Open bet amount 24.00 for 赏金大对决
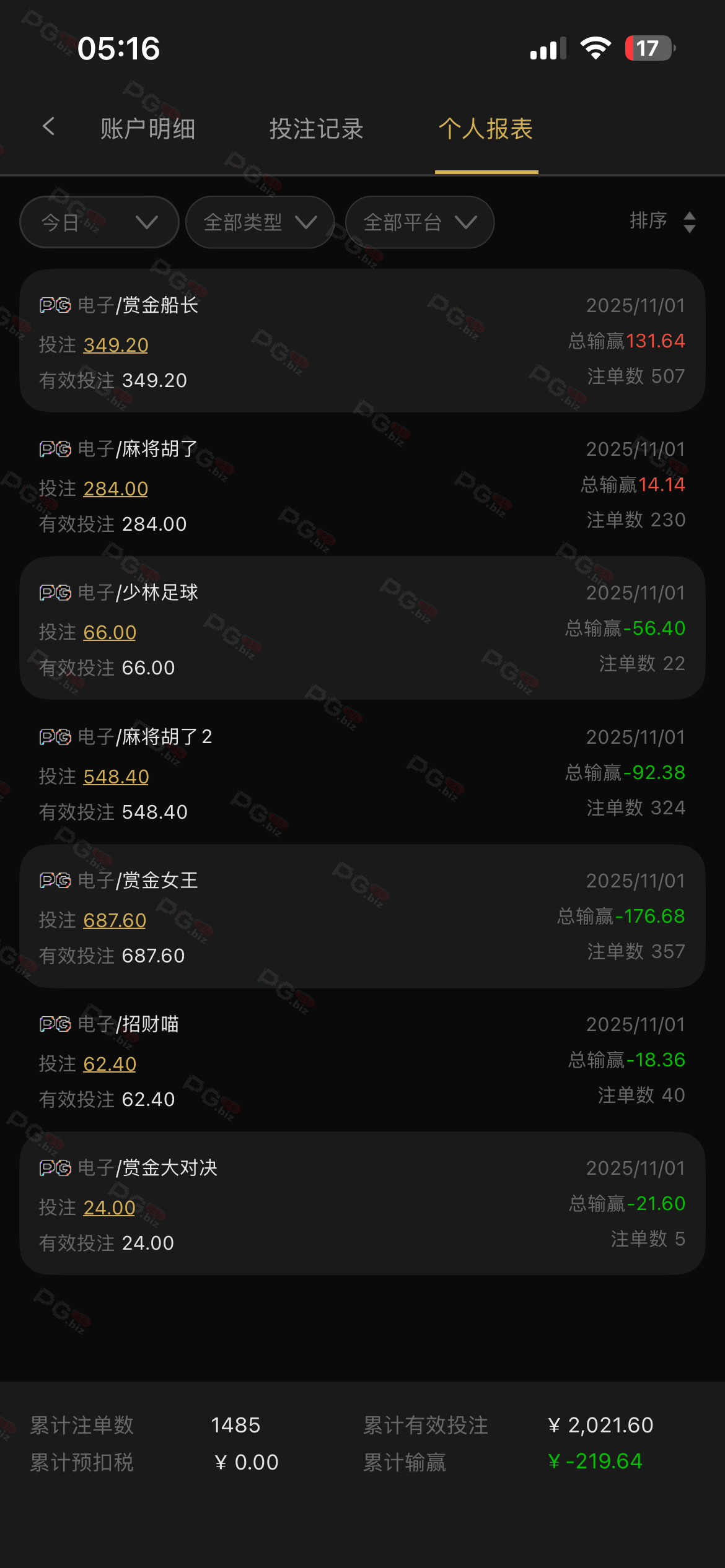The width and height of the screenshot is (725, 1568). point(109,1208)
